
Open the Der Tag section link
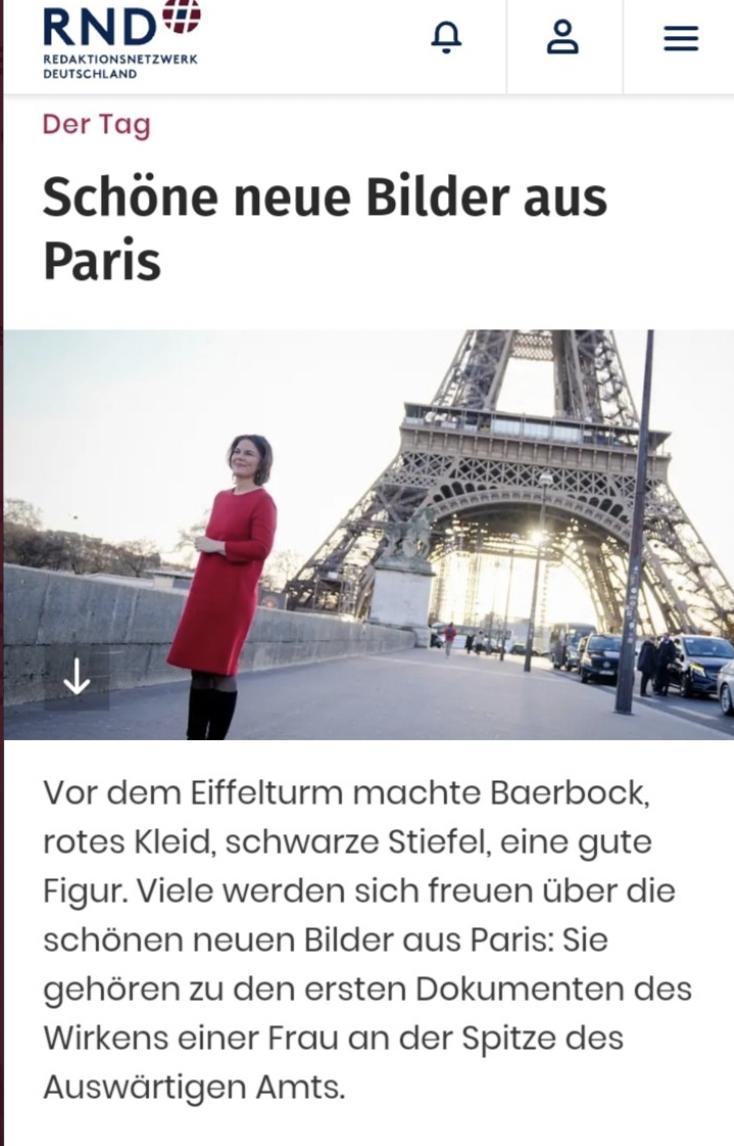click(96, 125)
